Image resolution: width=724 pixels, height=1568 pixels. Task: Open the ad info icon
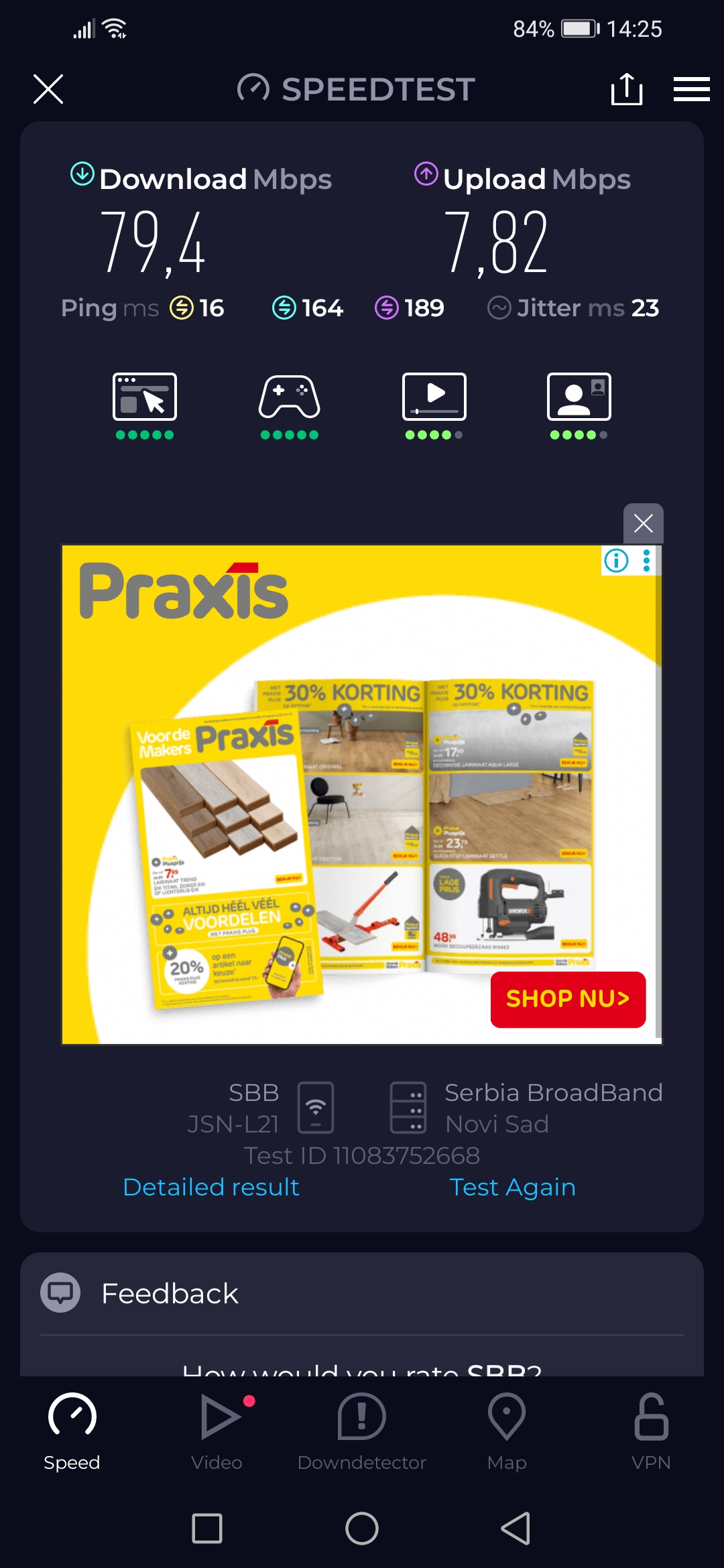click(616, 560)
